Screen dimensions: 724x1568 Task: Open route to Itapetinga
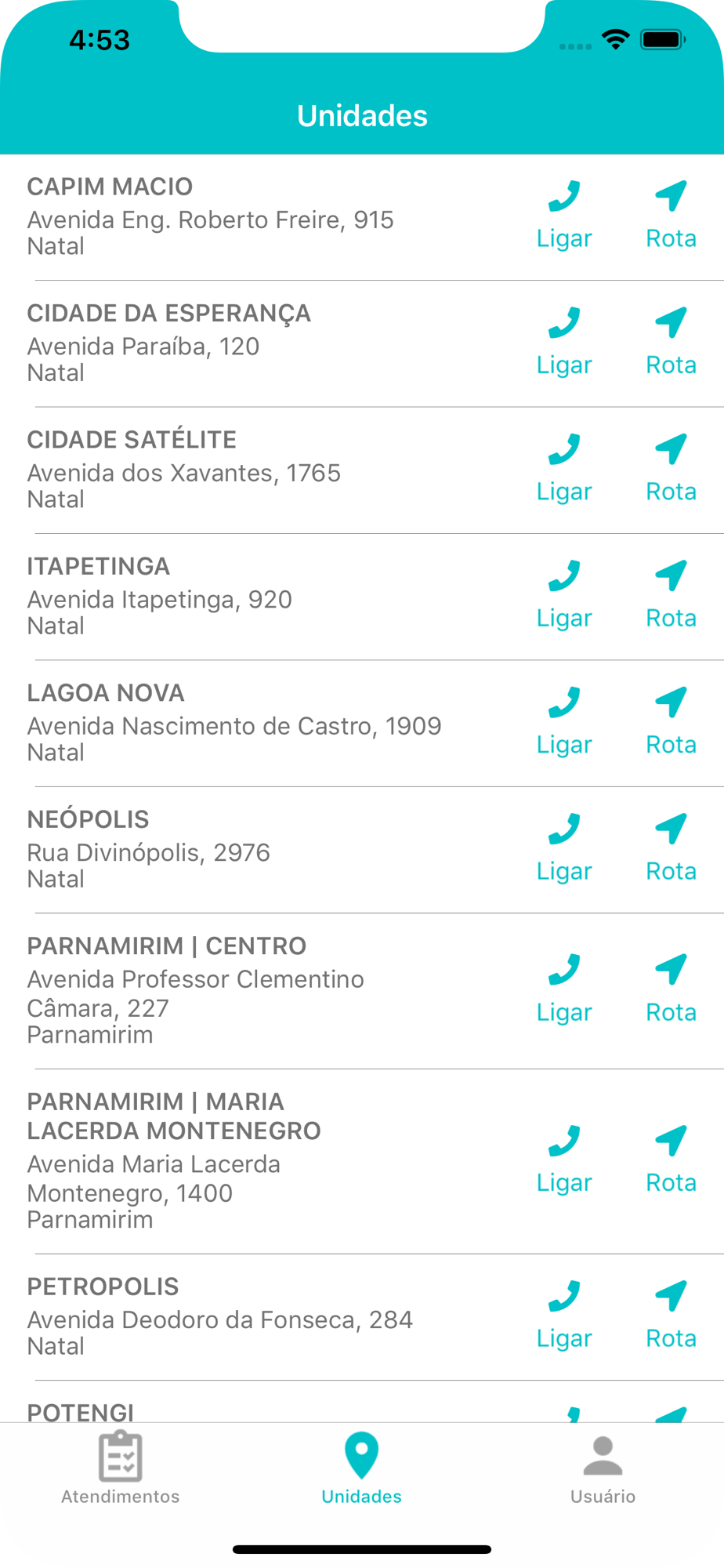click(671, 596)
